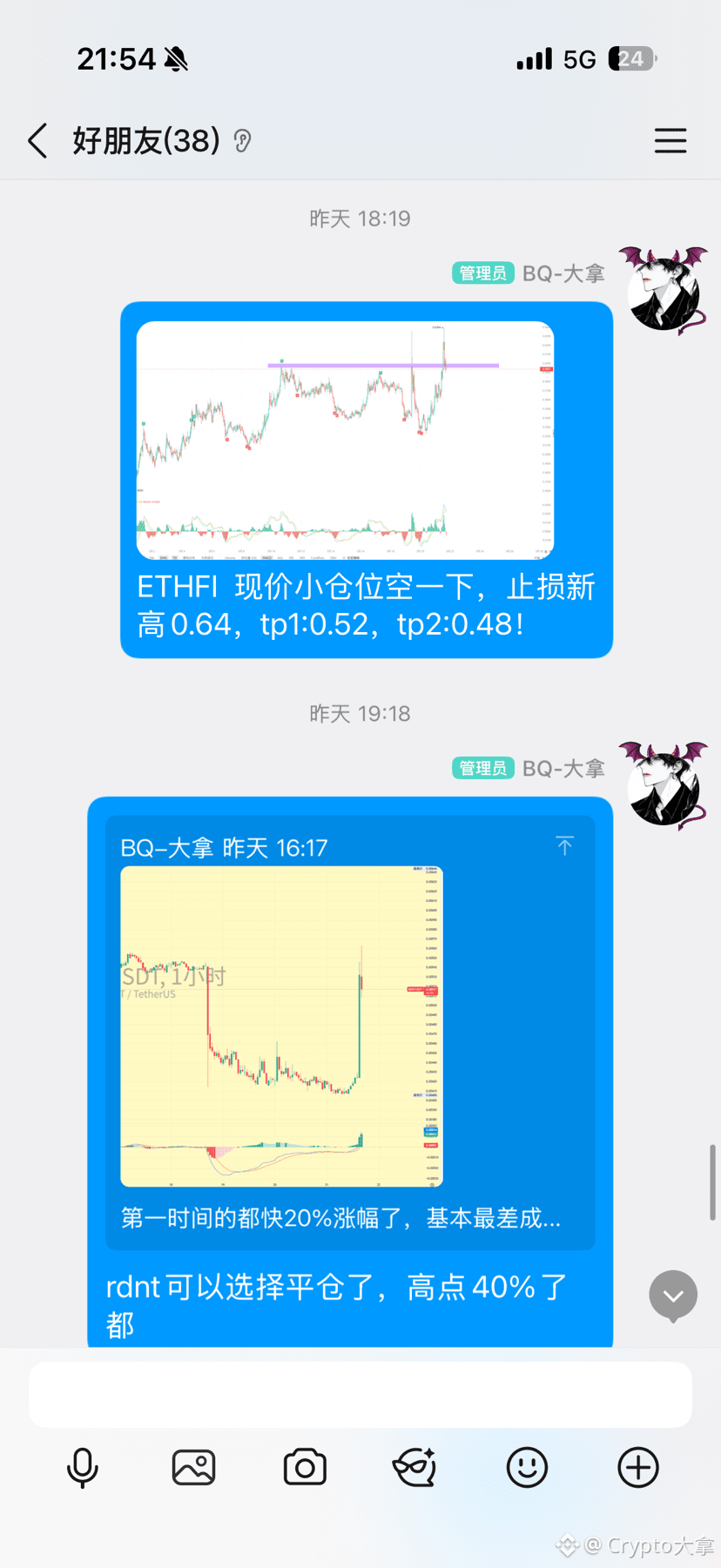Open the emoji panel
Image resolution: width=721 pixels, height=1568 pixels.
527,1468
